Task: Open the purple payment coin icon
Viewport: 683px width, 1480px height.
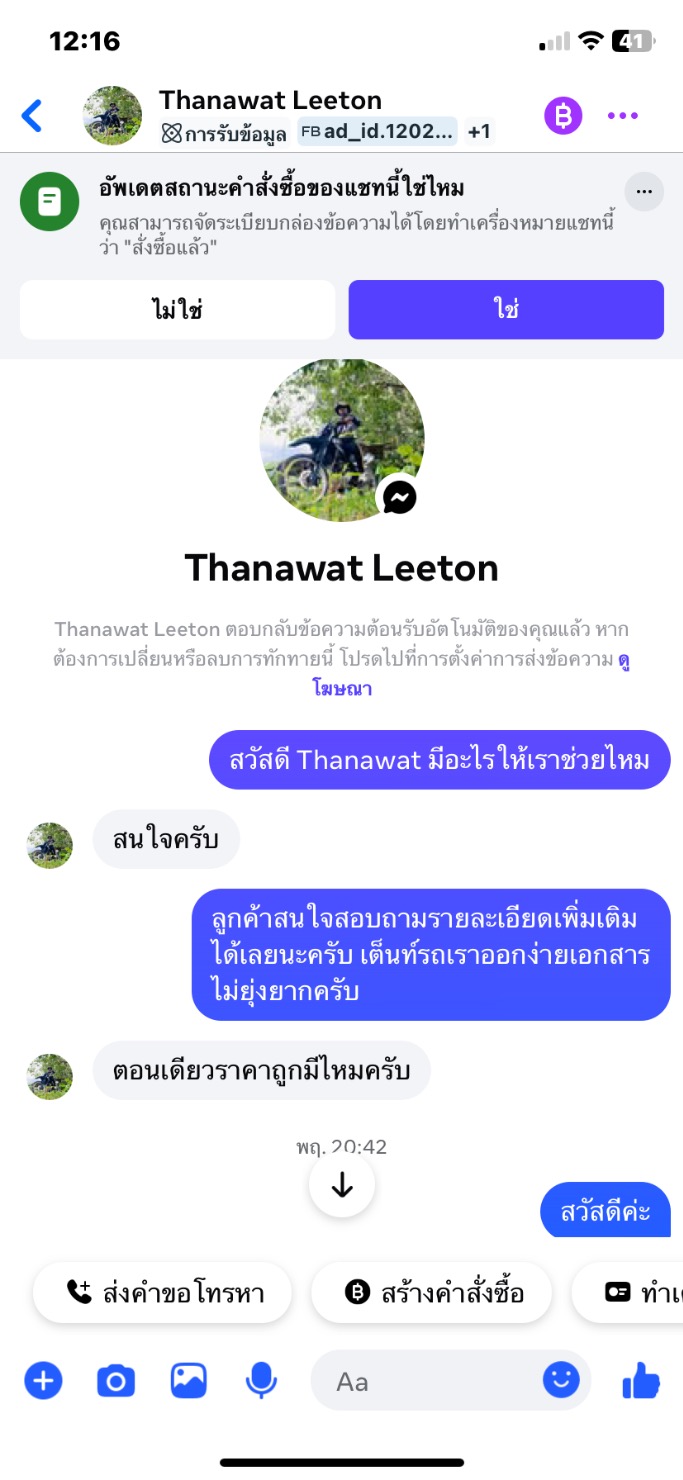Action: [x=563, y=116]
